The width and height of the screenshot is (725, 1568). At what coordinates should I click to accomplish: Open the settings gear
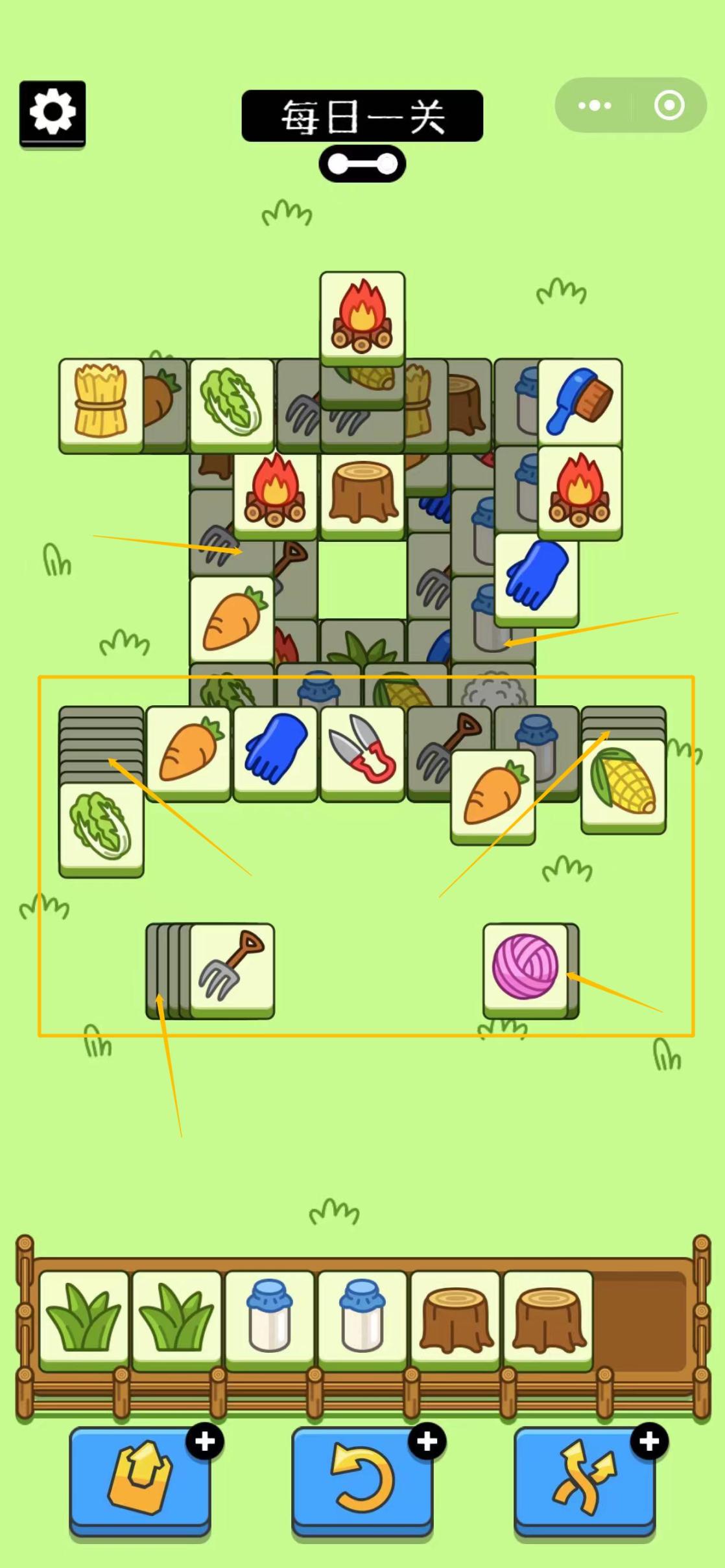tap(53, 113)
